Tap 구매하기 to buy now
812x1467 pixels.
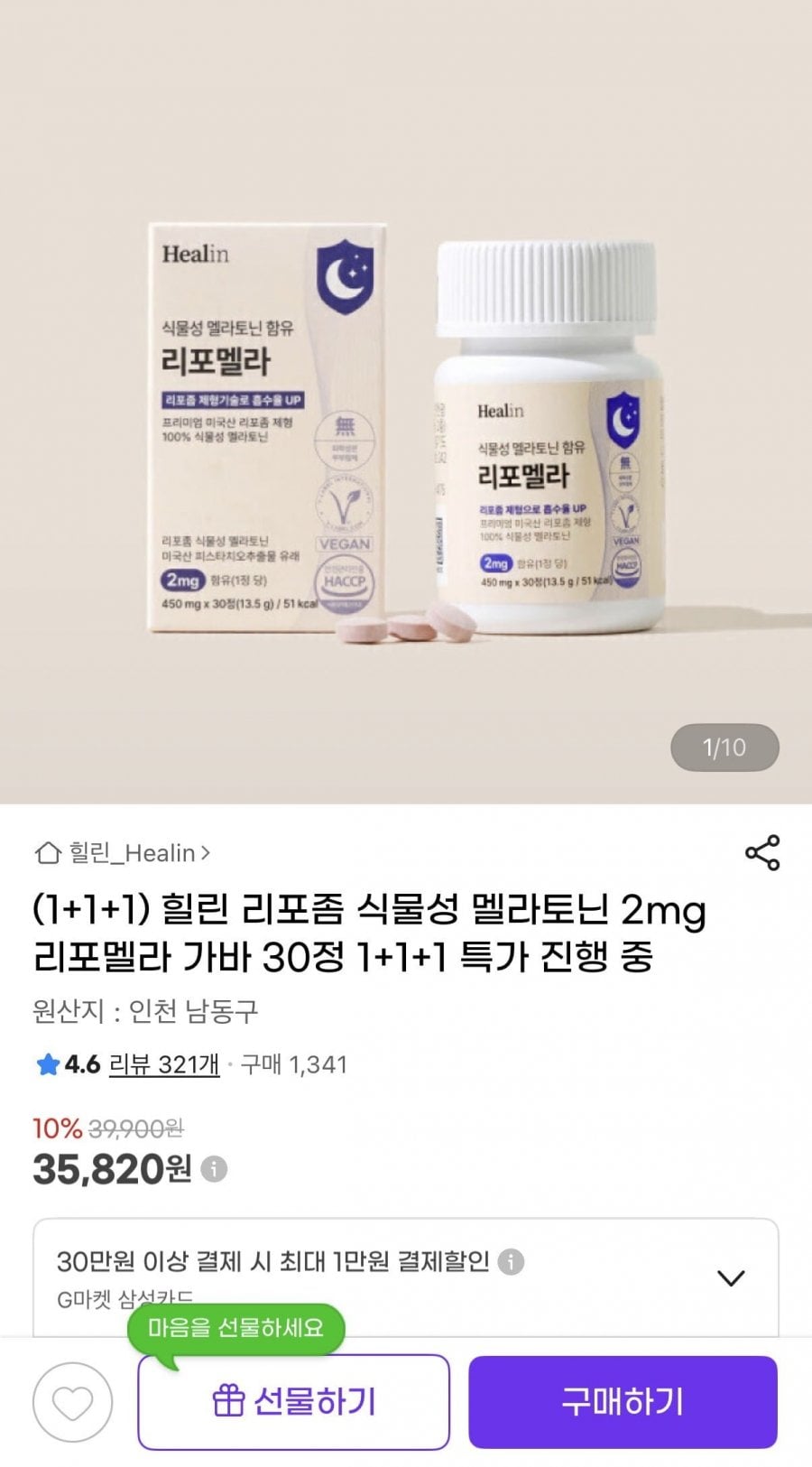pos(623,1401)
